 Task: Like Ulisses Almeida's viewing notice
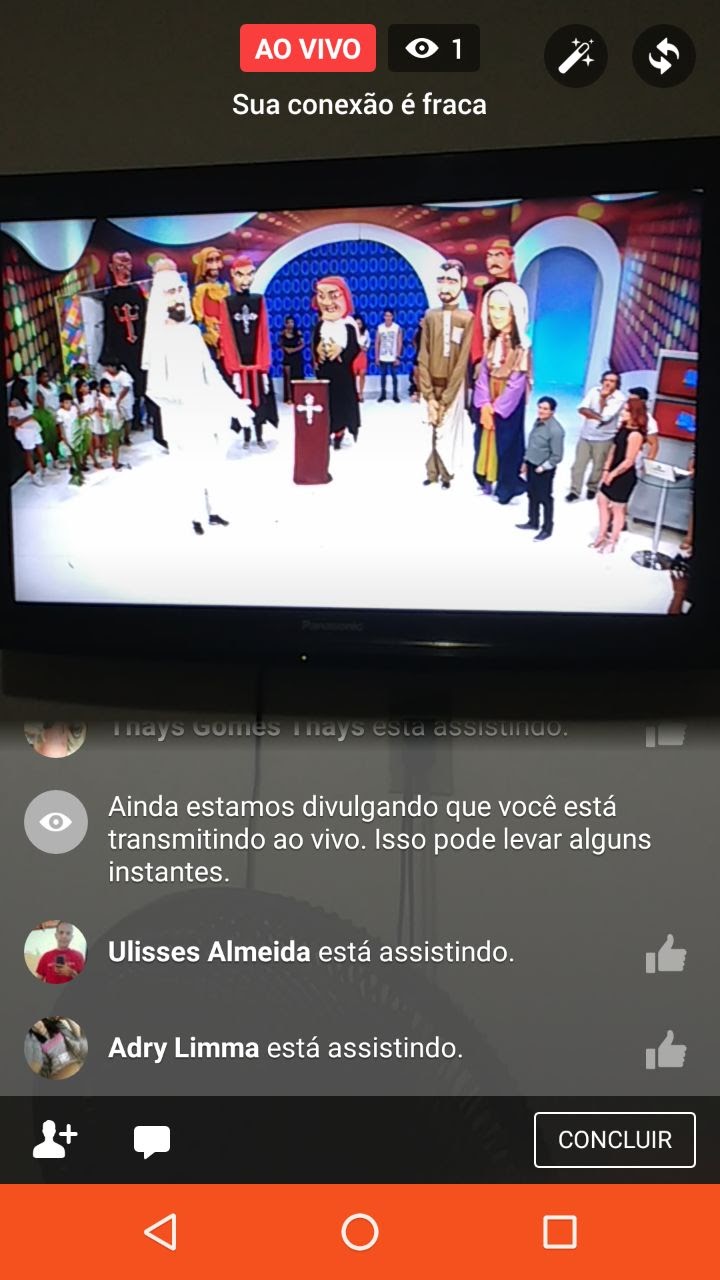pos(666,954)
